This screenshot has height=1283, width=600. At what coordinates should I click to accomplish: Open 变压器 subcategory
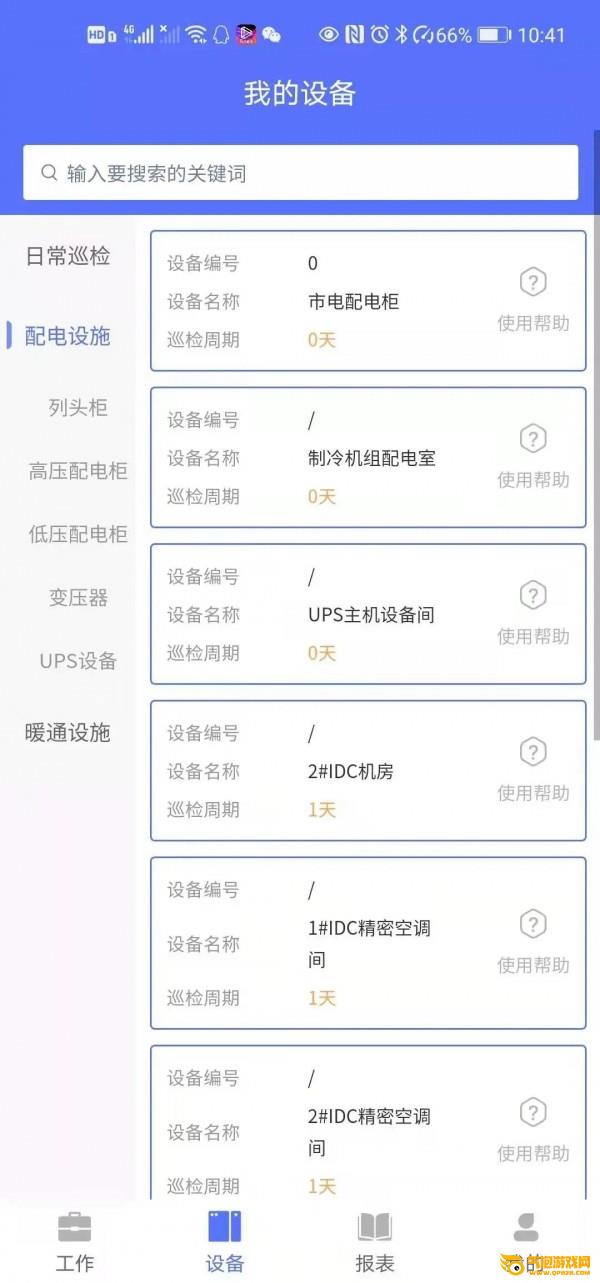click(x=78, y=598)
